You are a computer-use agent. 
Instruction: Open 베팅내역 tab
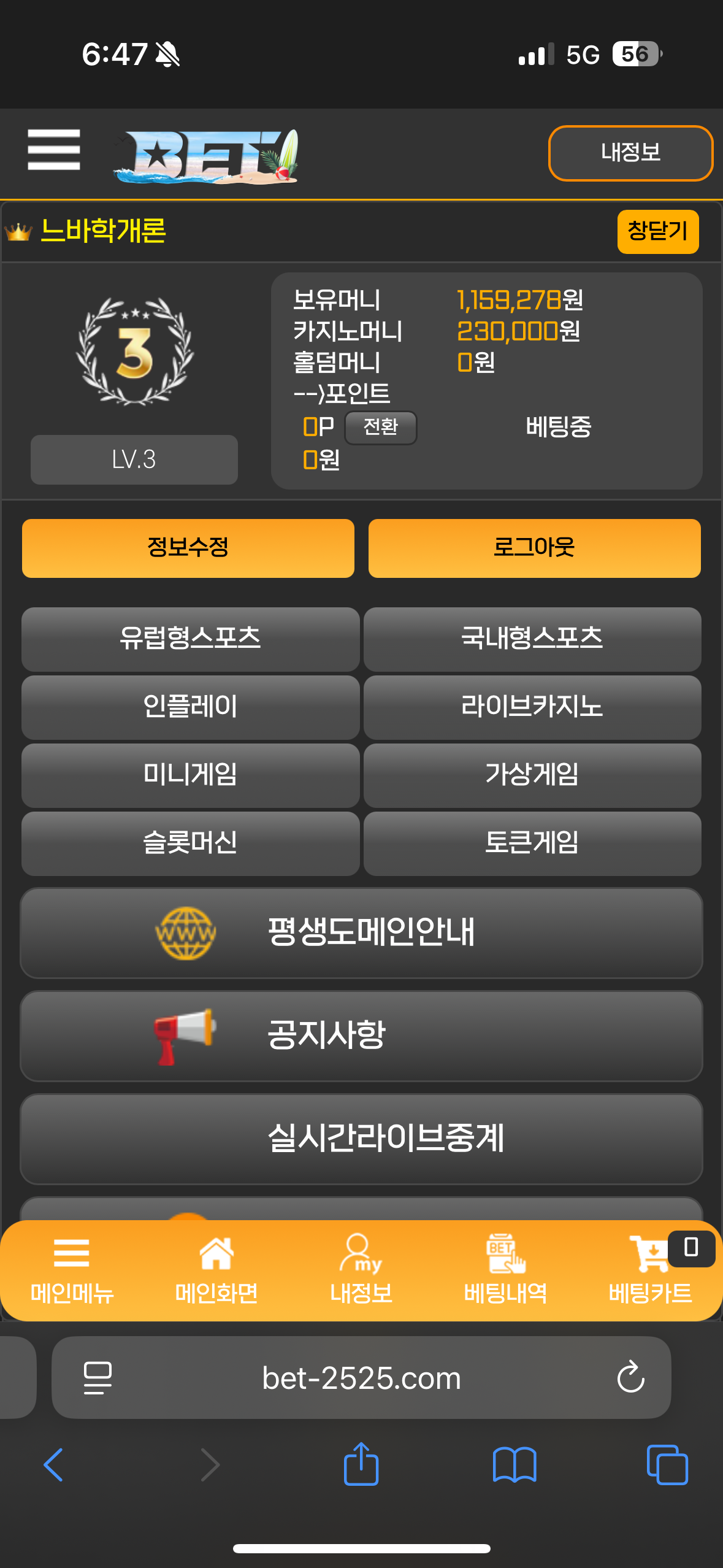pos(505,1269)
